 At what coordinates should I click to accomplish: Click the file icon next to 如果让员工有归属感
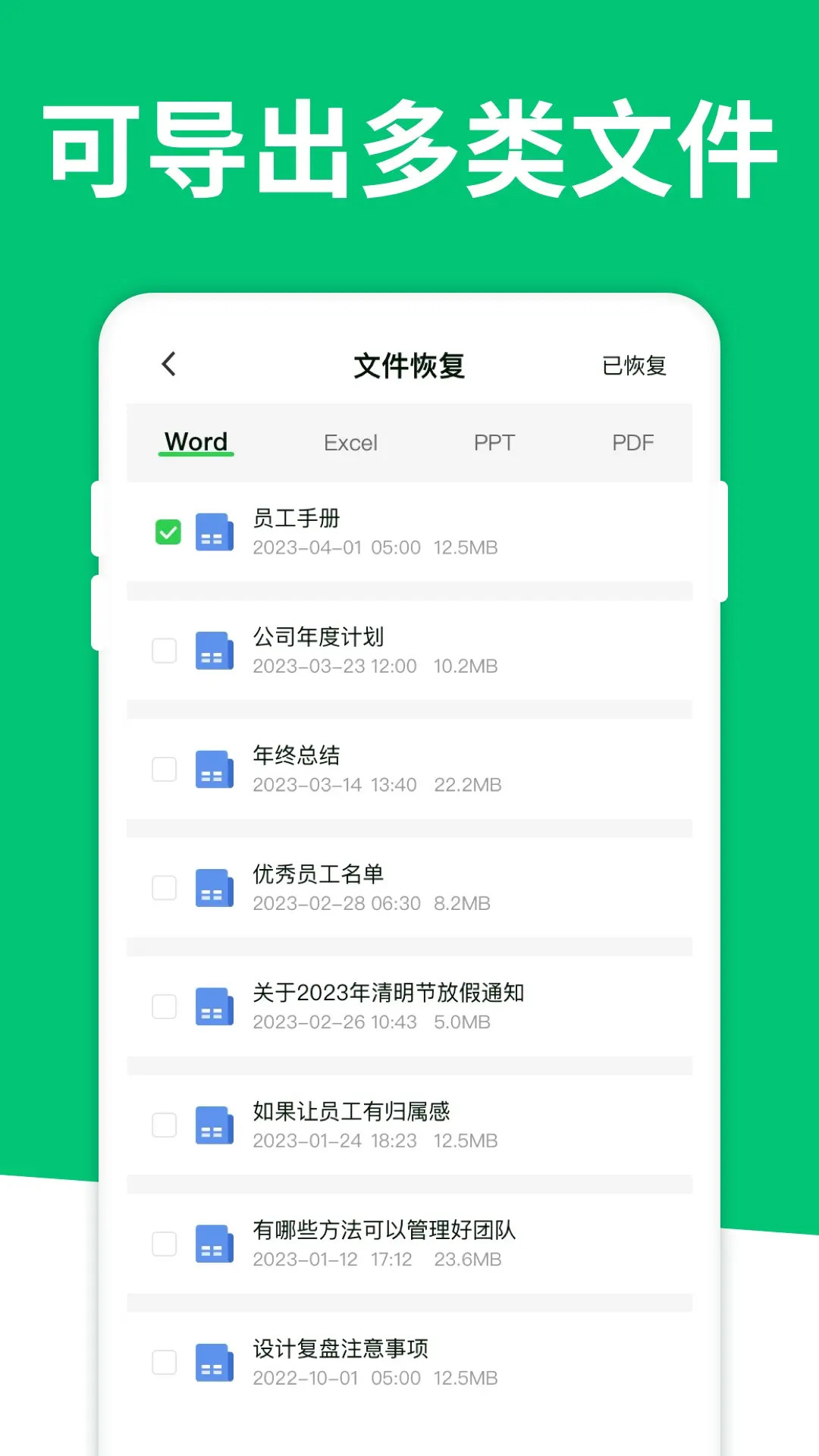click(x=215, y=1125)
